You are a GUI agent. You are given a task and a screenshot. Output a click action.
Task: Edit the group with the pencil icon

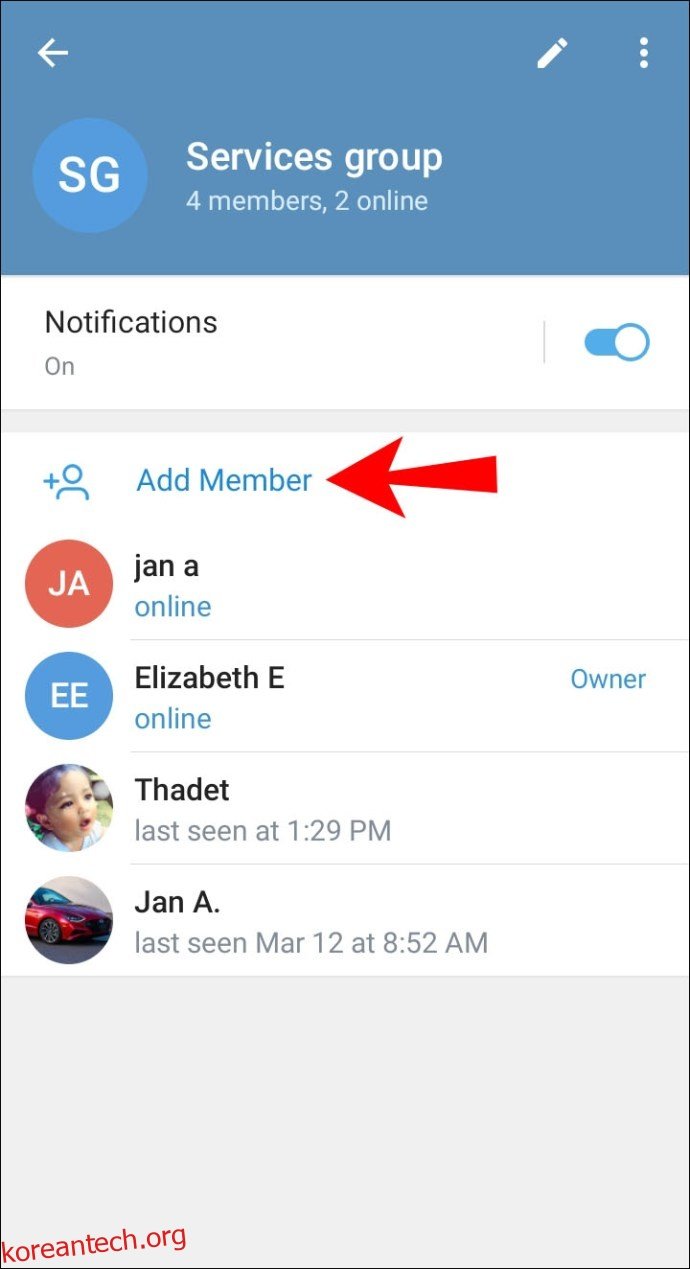[x=552, y=53]
